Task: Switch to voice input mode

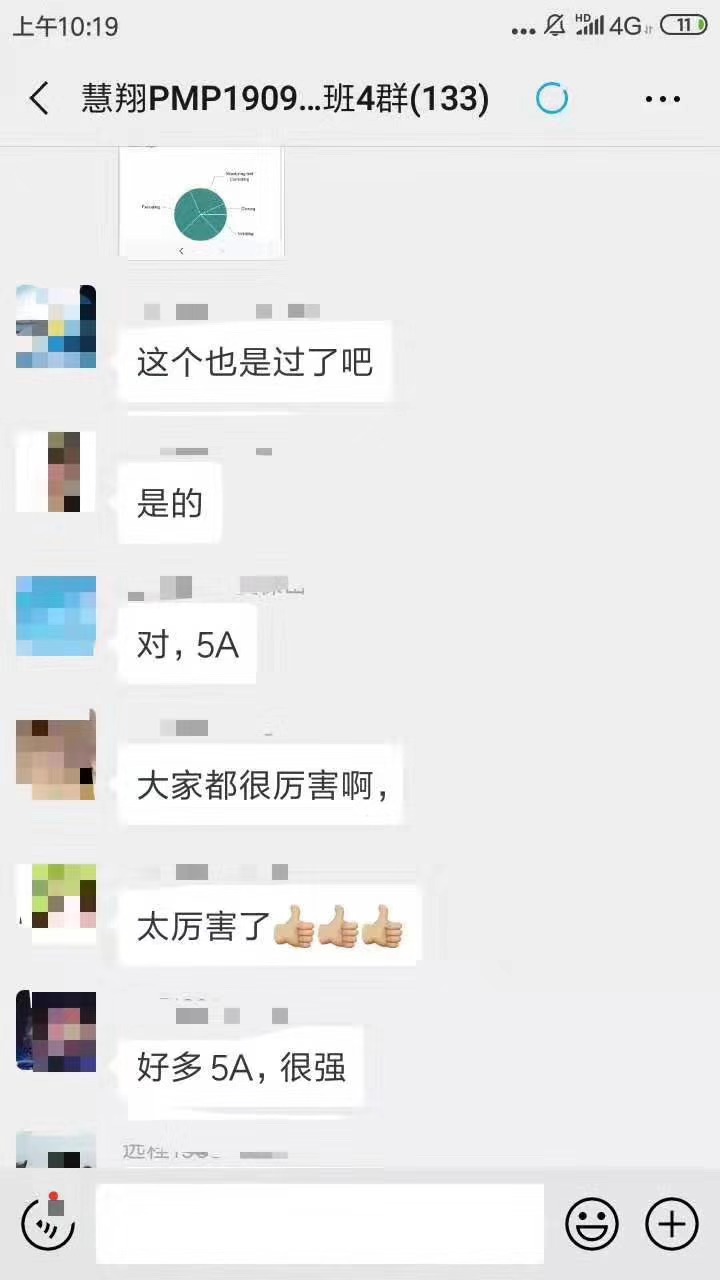Action: coord(49,1222)
